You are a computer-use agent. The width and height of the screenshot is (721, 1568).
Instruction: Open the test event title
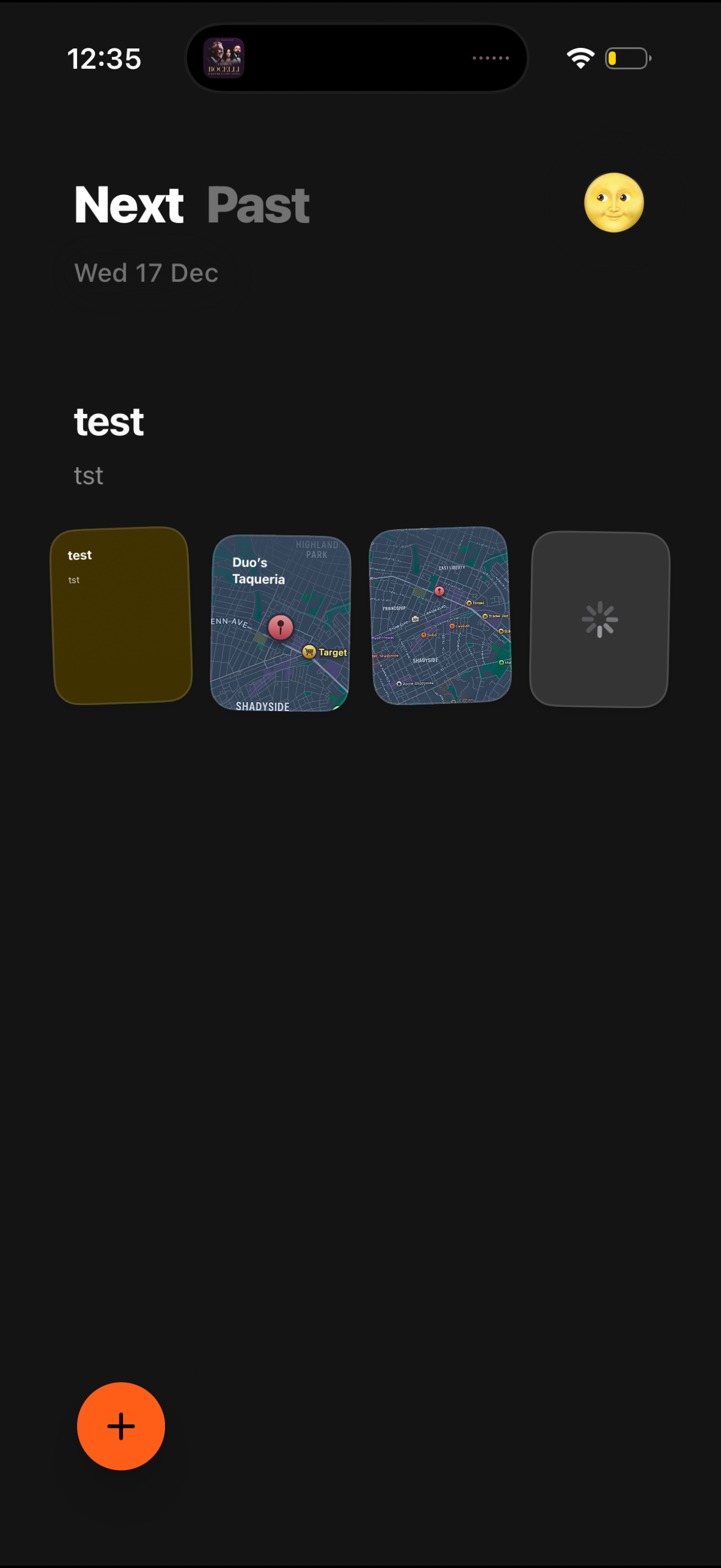click(x=109, y=422)
